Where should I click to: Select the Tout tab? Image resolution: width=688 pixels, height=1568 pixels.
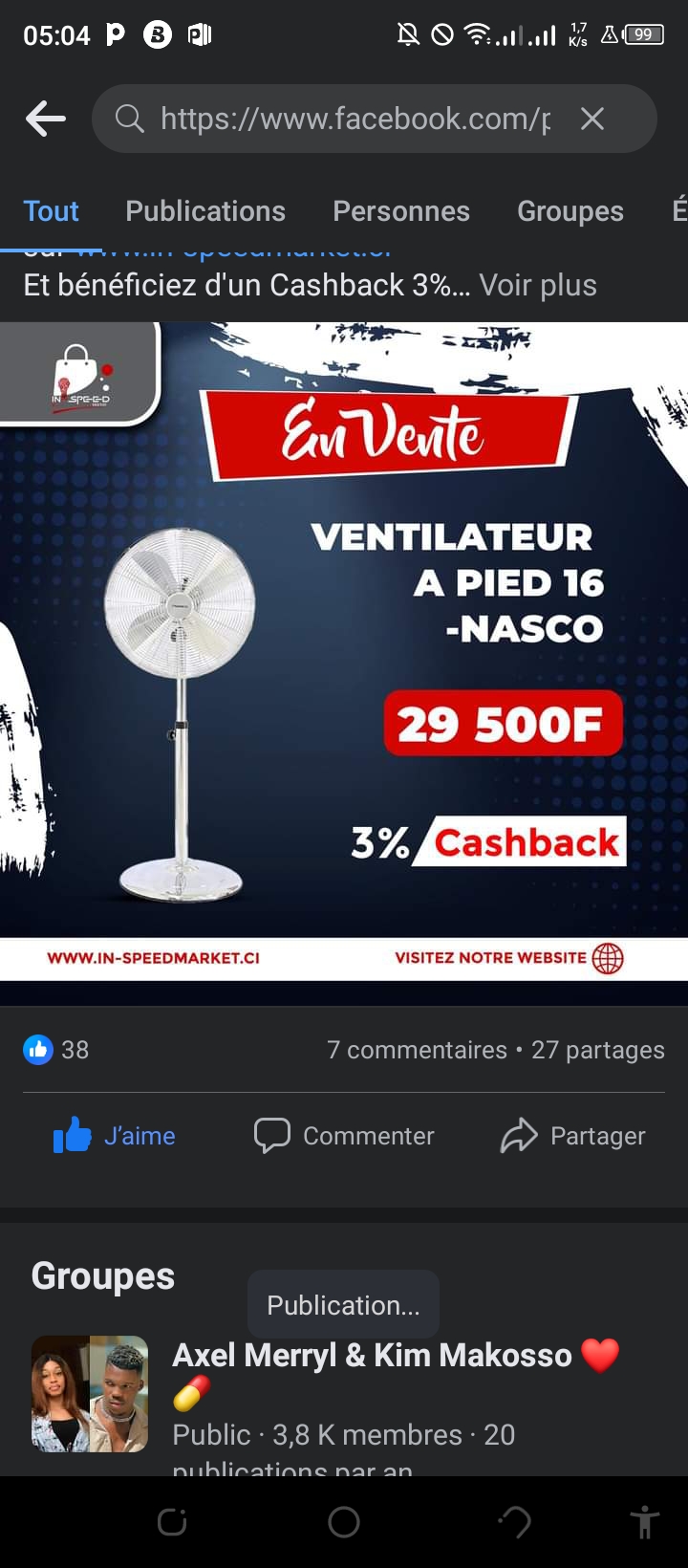tap(52, 211)
